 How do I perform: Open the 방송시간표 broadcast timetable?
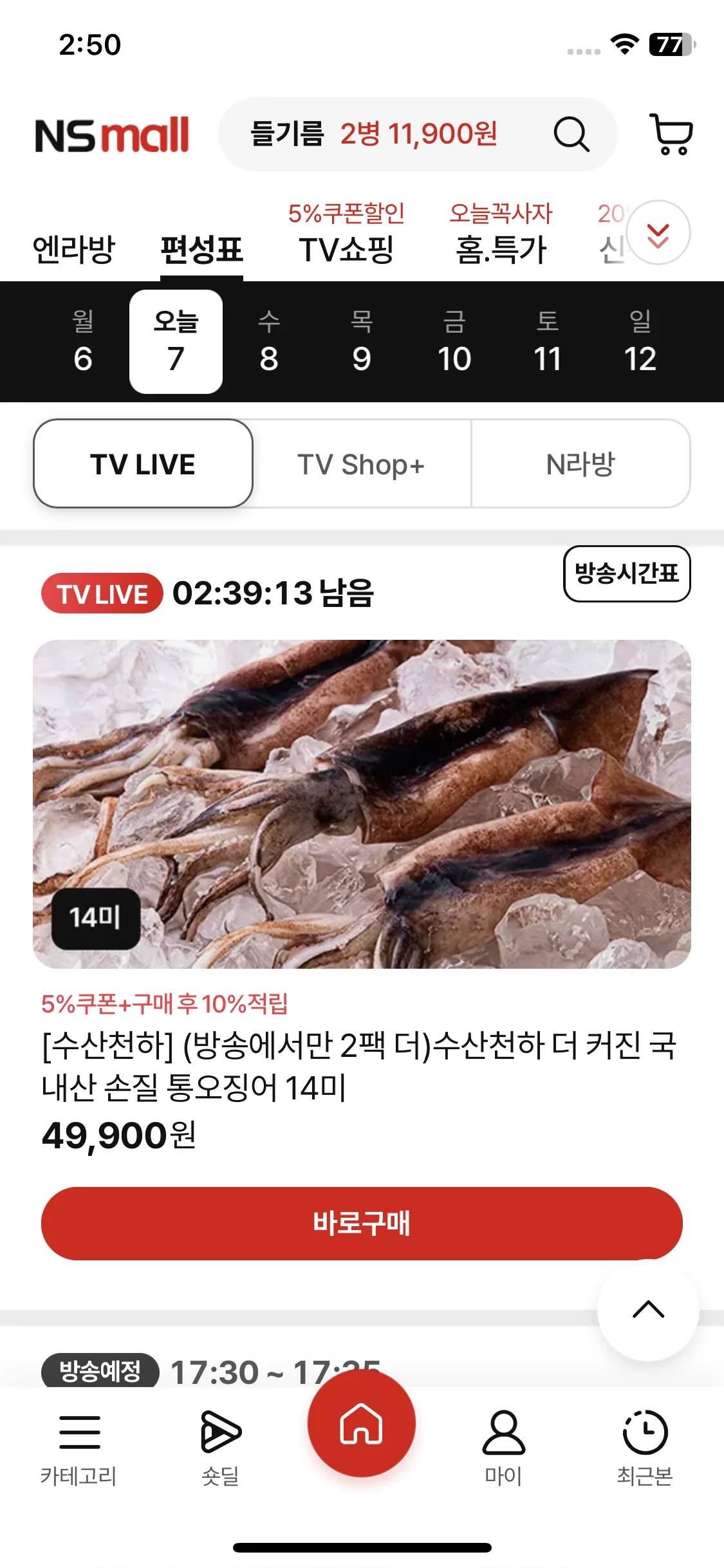coord(626,574)
